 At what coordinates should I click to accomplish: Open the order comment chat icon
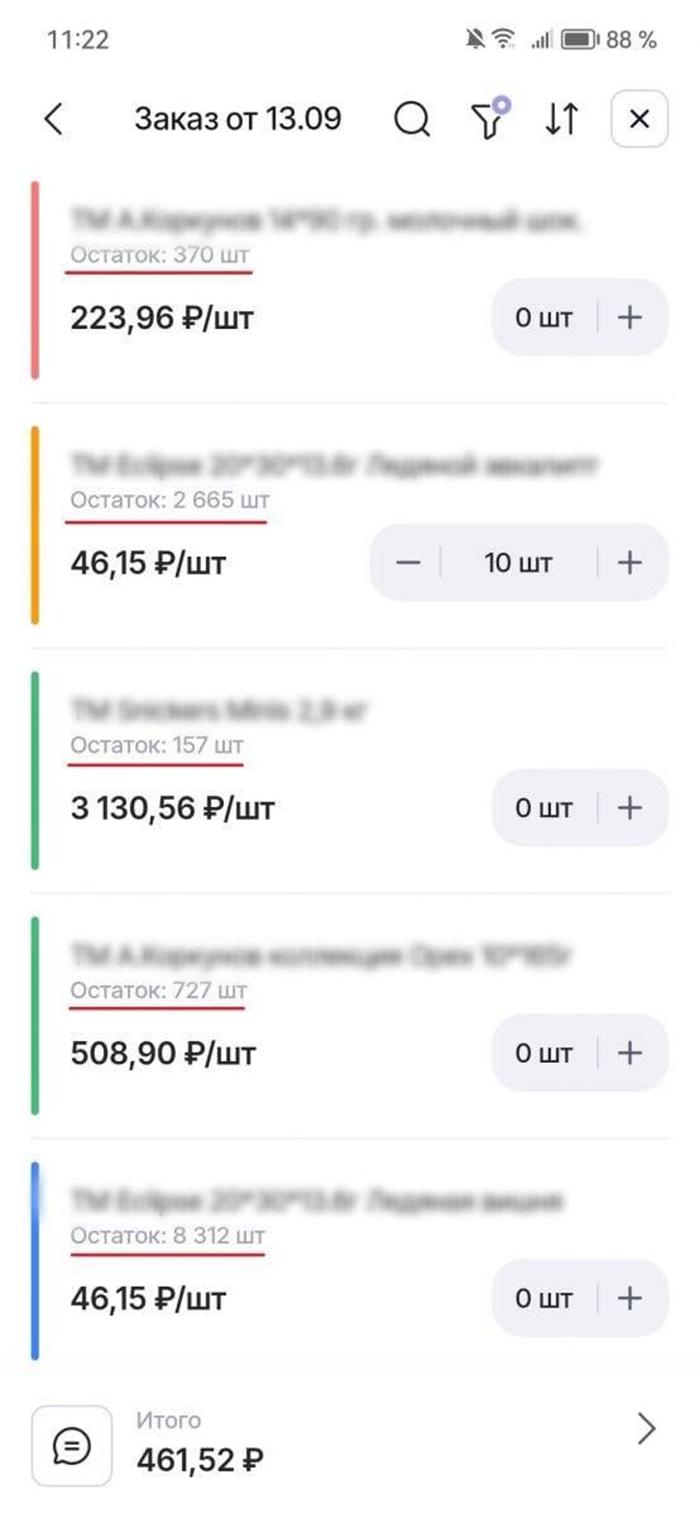[x=71, y=1445]
